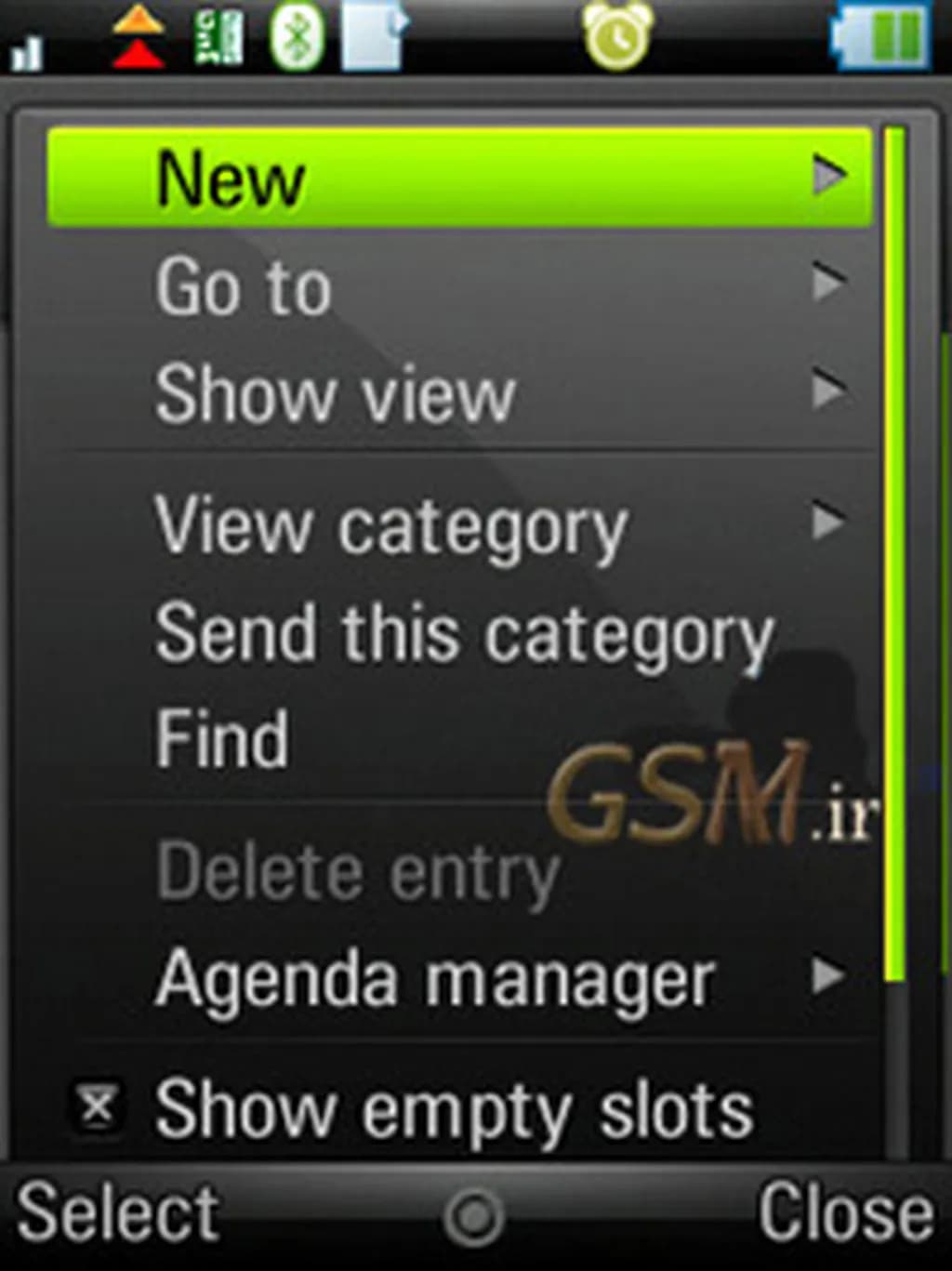Open the New submenu
This screenshot has width=952, height=1271.
click(460, 177)
